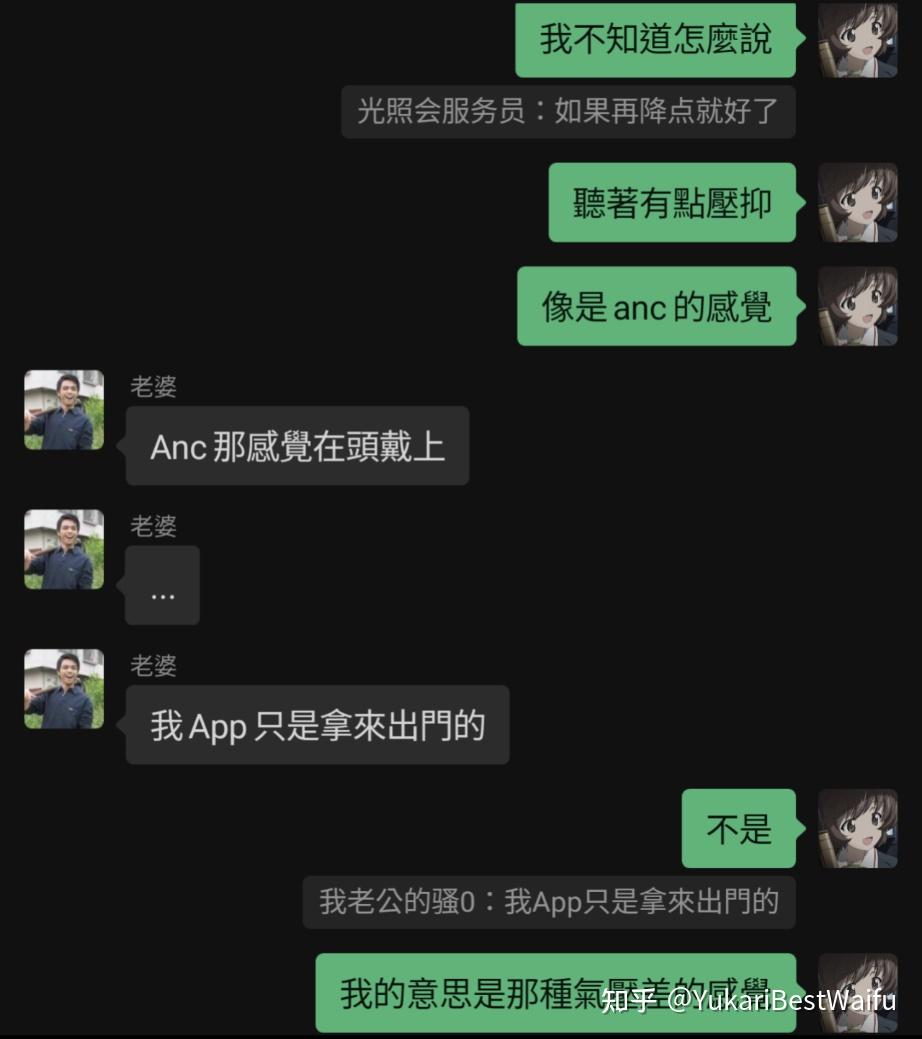Viewport: 922px width, 1039px height.
Task: Click the "..." message bubble
Action: 161,587
